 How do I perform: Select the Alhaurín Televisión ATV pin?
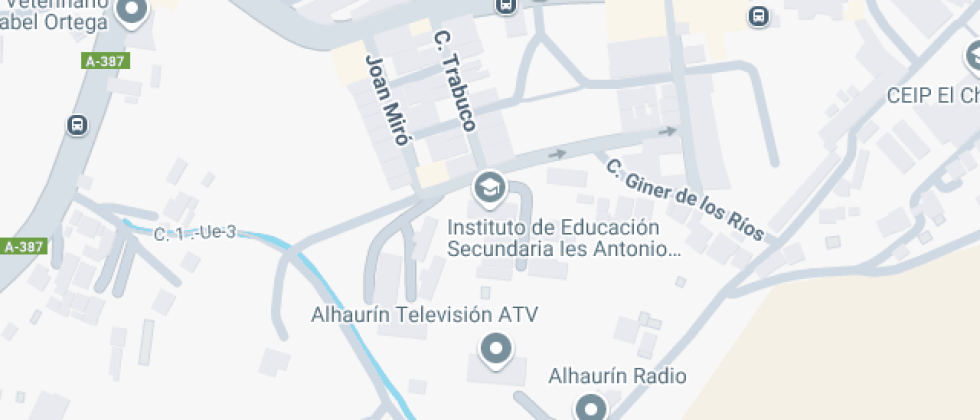pos(496,349)
